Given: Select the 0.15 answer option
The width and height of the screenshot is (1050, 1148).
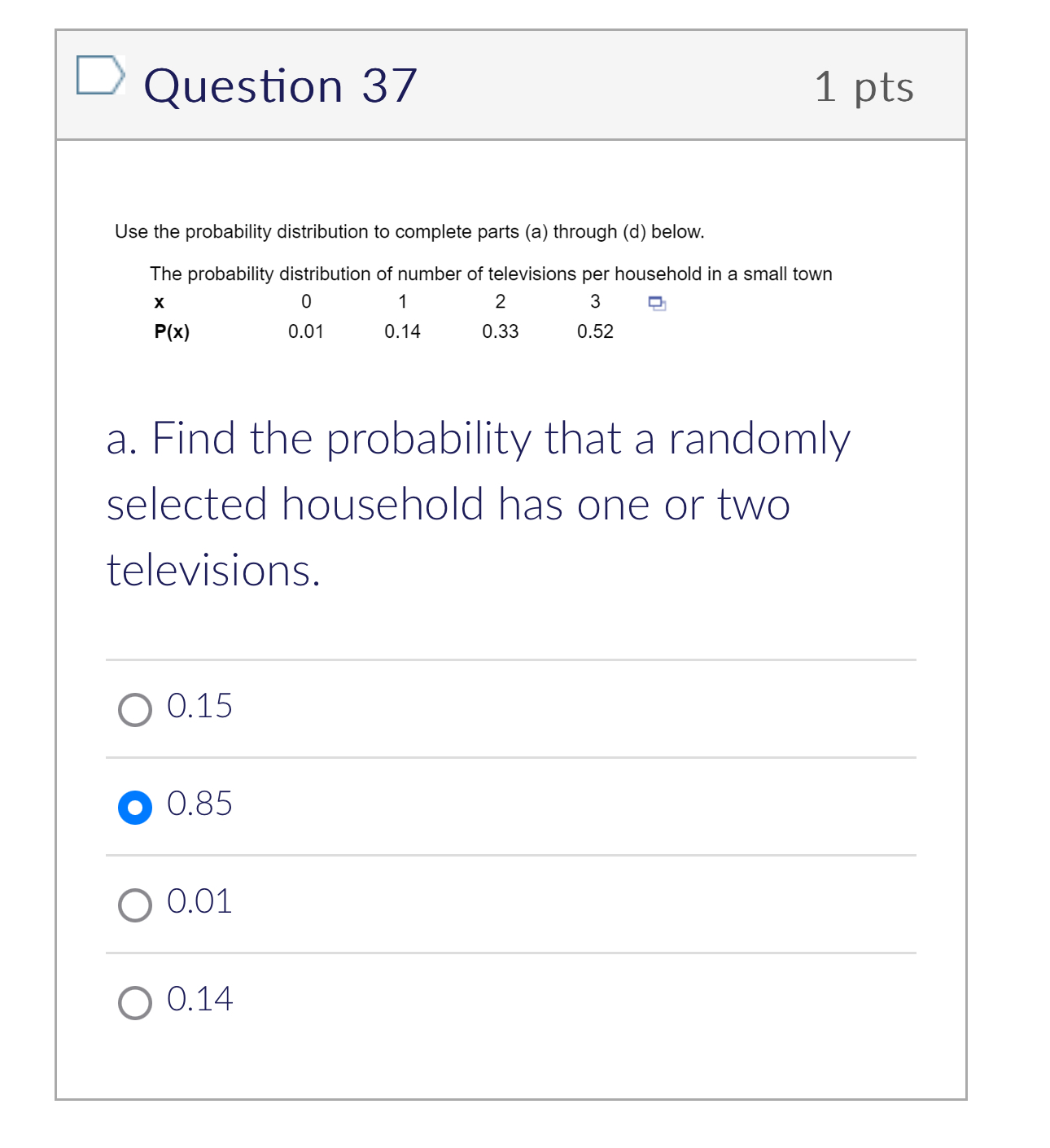Looking at the screenshot, I should tap(135, 710).
